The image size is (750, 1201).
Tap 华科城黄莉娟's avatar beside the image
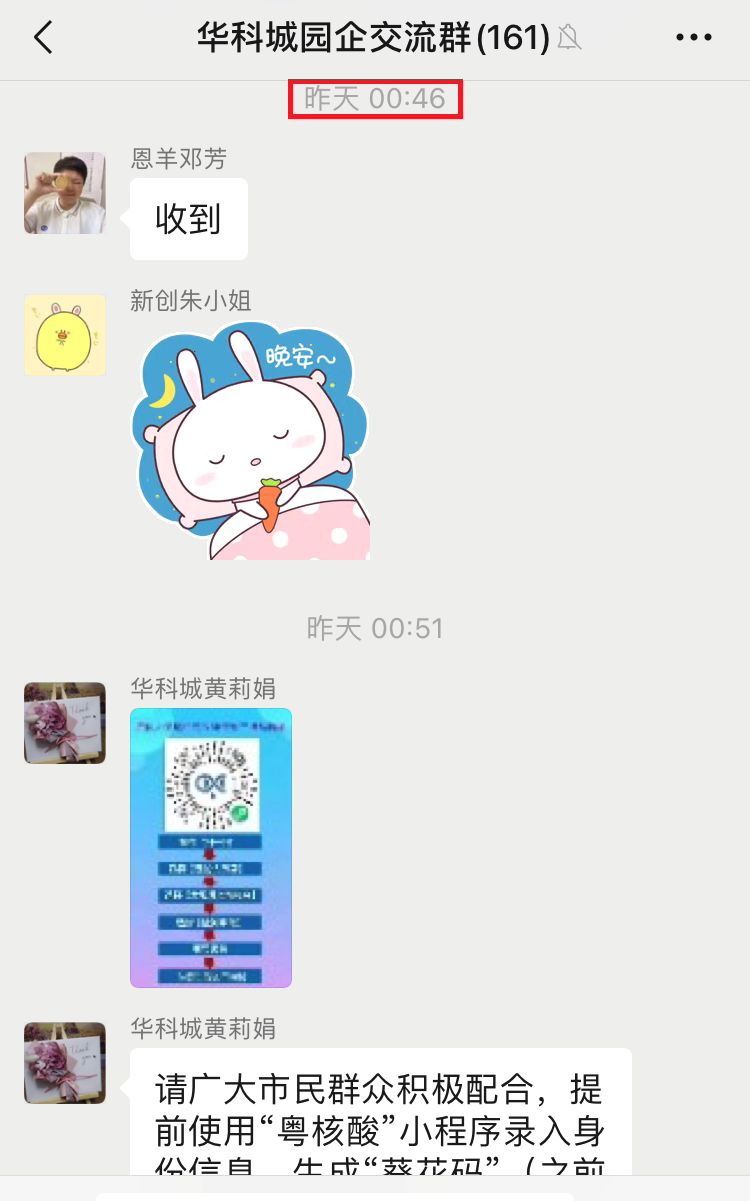pyautogui.click(x=65, y=723)
